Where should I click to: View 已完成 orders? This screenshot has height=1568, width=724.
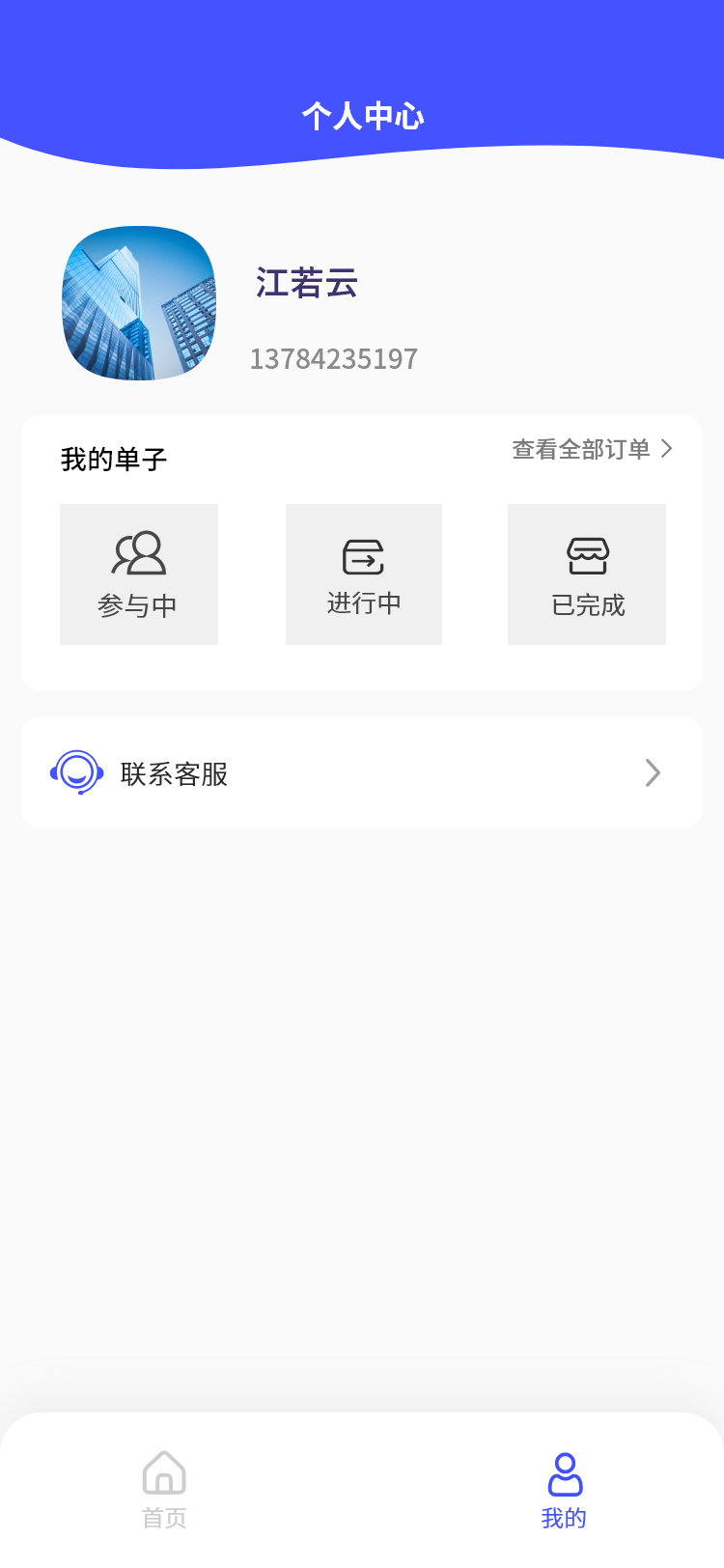pos(587,574)
